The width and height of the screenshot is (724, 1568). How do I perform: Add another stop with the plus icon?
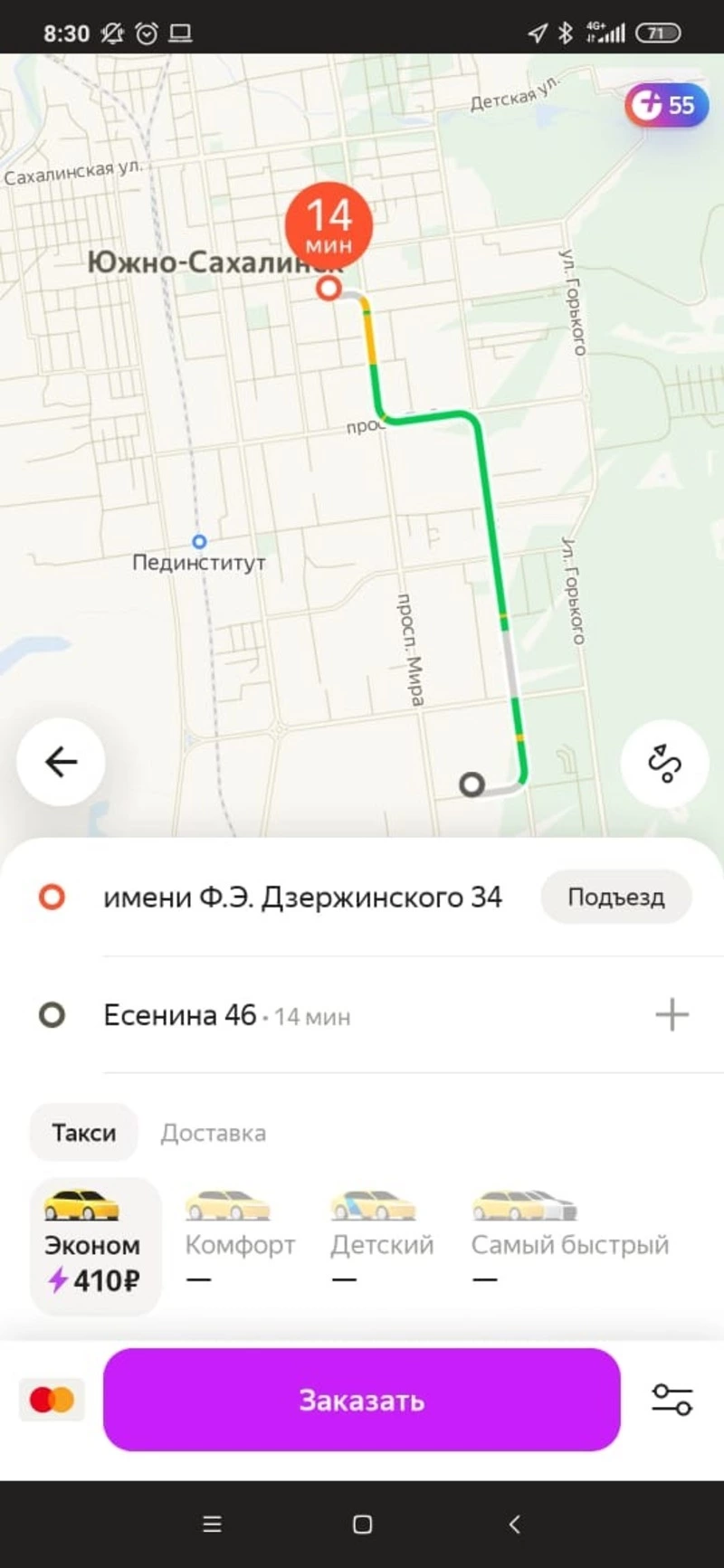pos(672,1015)
